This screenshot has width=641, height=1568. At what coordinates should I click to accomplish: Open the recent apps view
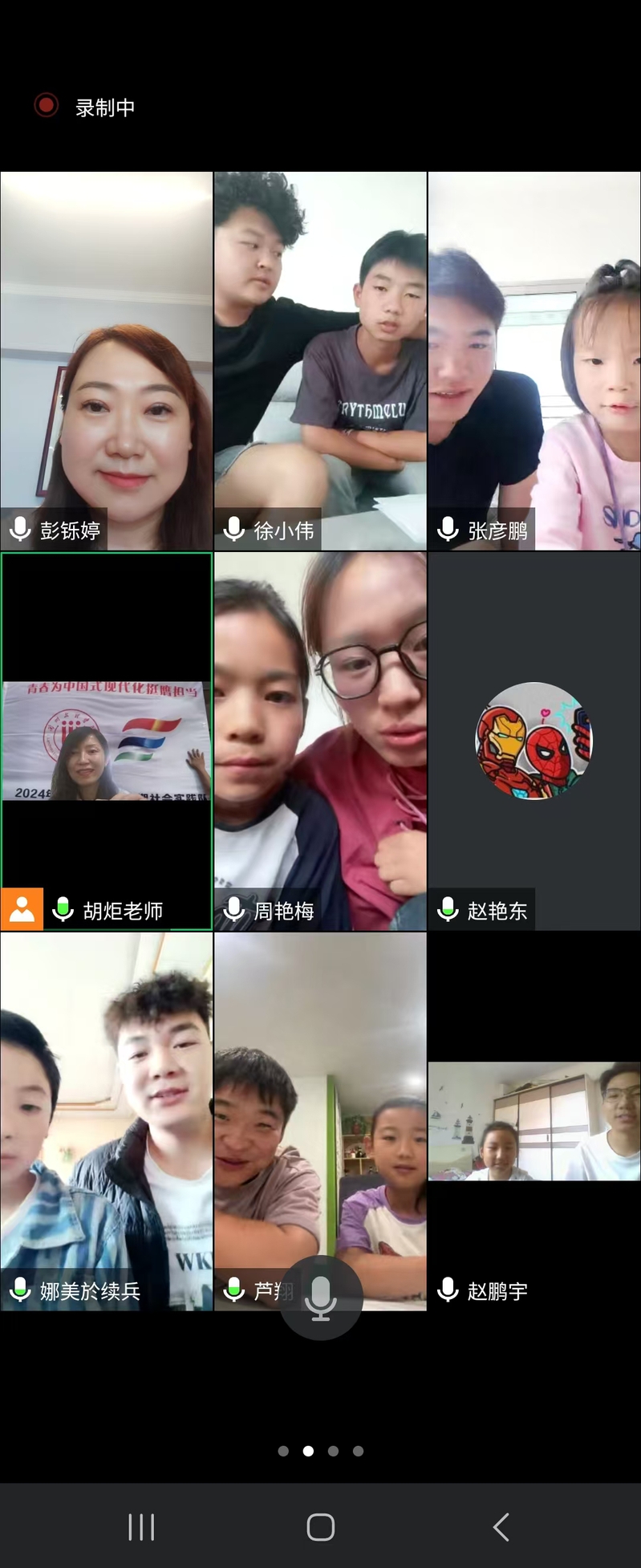(141, 1527)
